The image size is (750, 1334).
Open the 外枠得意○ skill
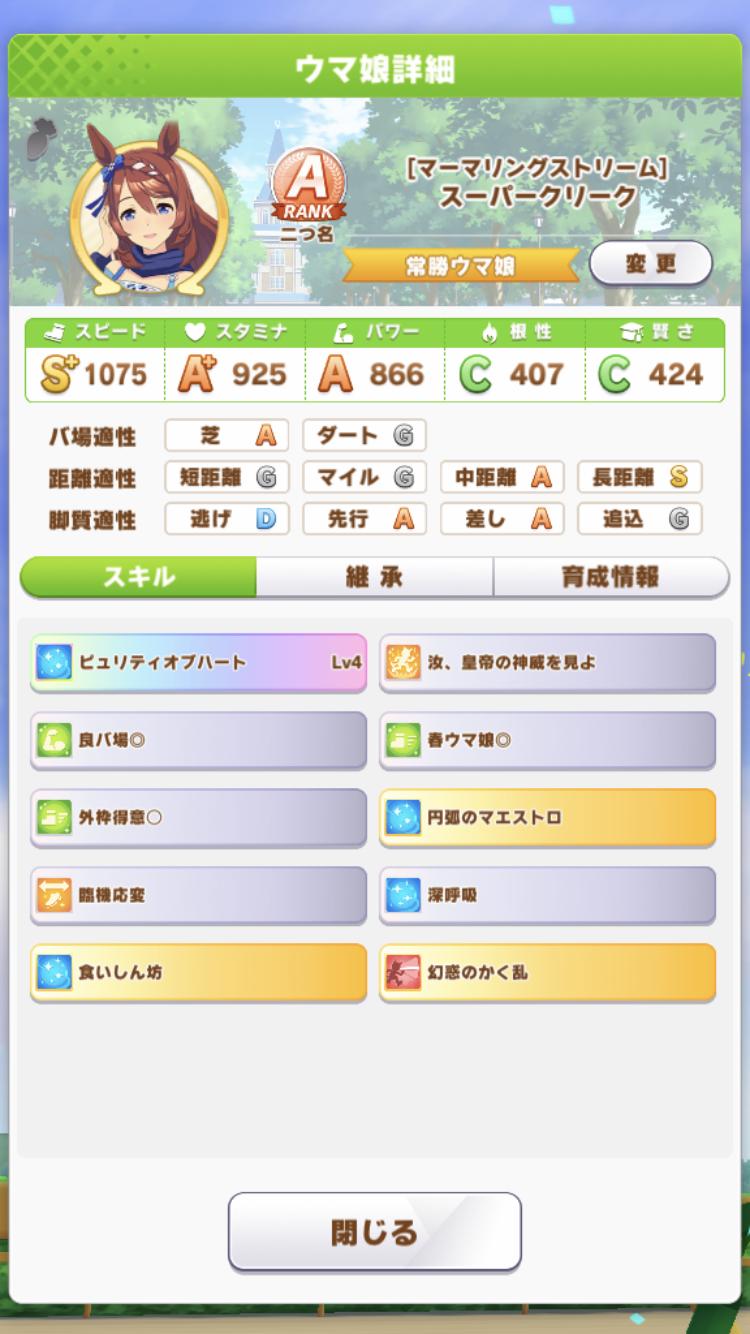click(198, 817)
